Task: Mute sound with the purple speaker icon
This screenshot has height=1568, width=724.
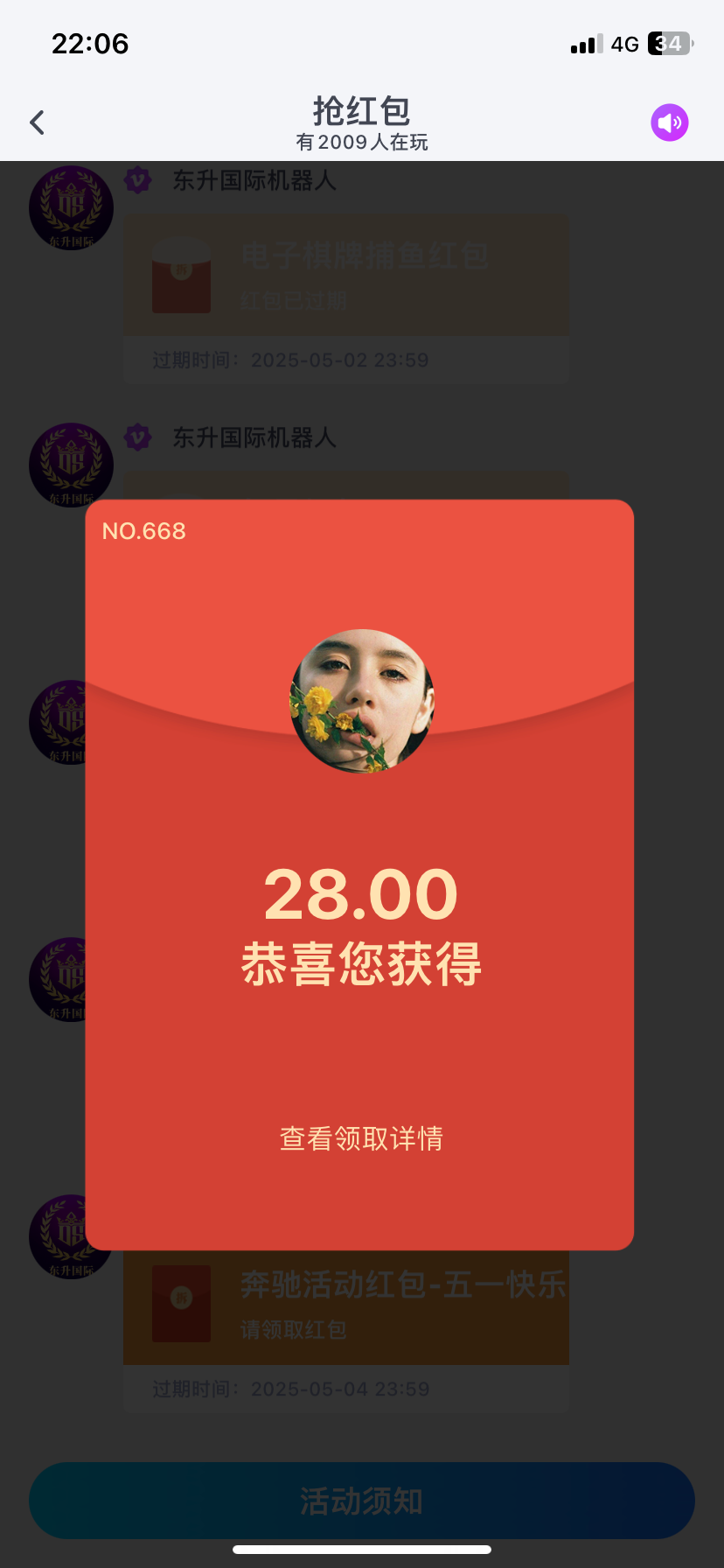Action: click(669, 122)
